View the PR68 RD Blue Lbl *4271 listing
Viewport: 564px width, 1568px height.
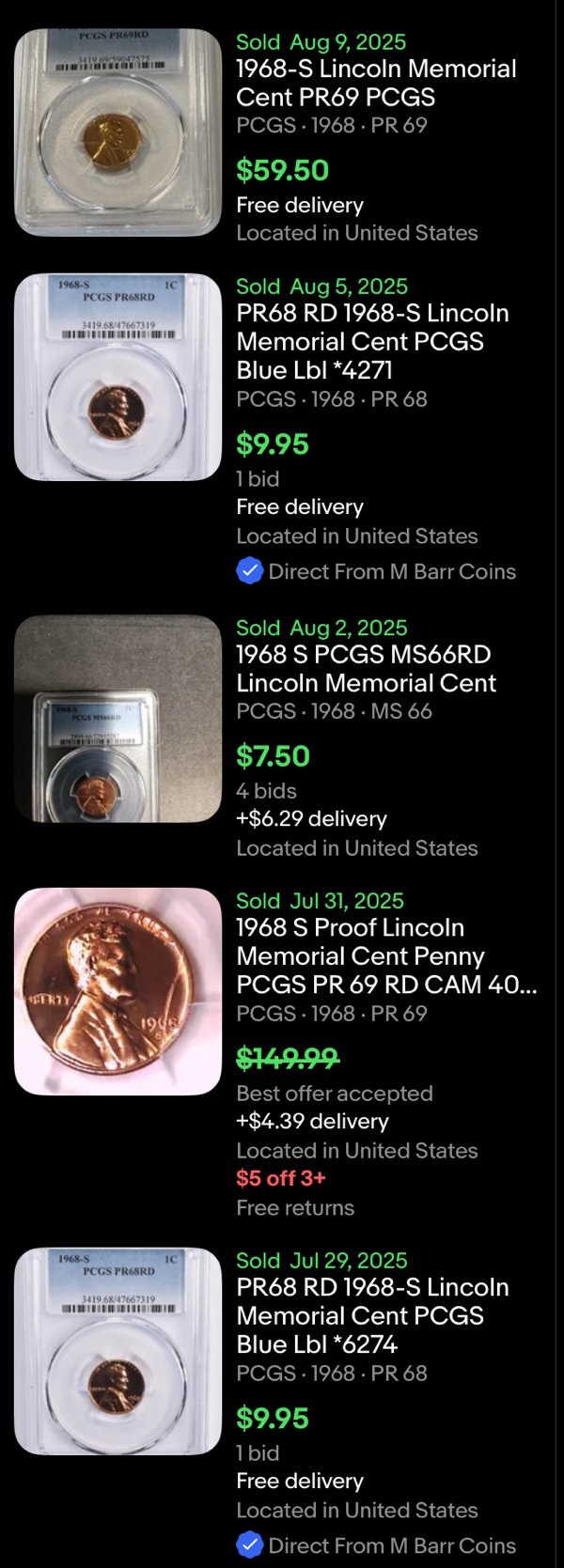[372, 341]
